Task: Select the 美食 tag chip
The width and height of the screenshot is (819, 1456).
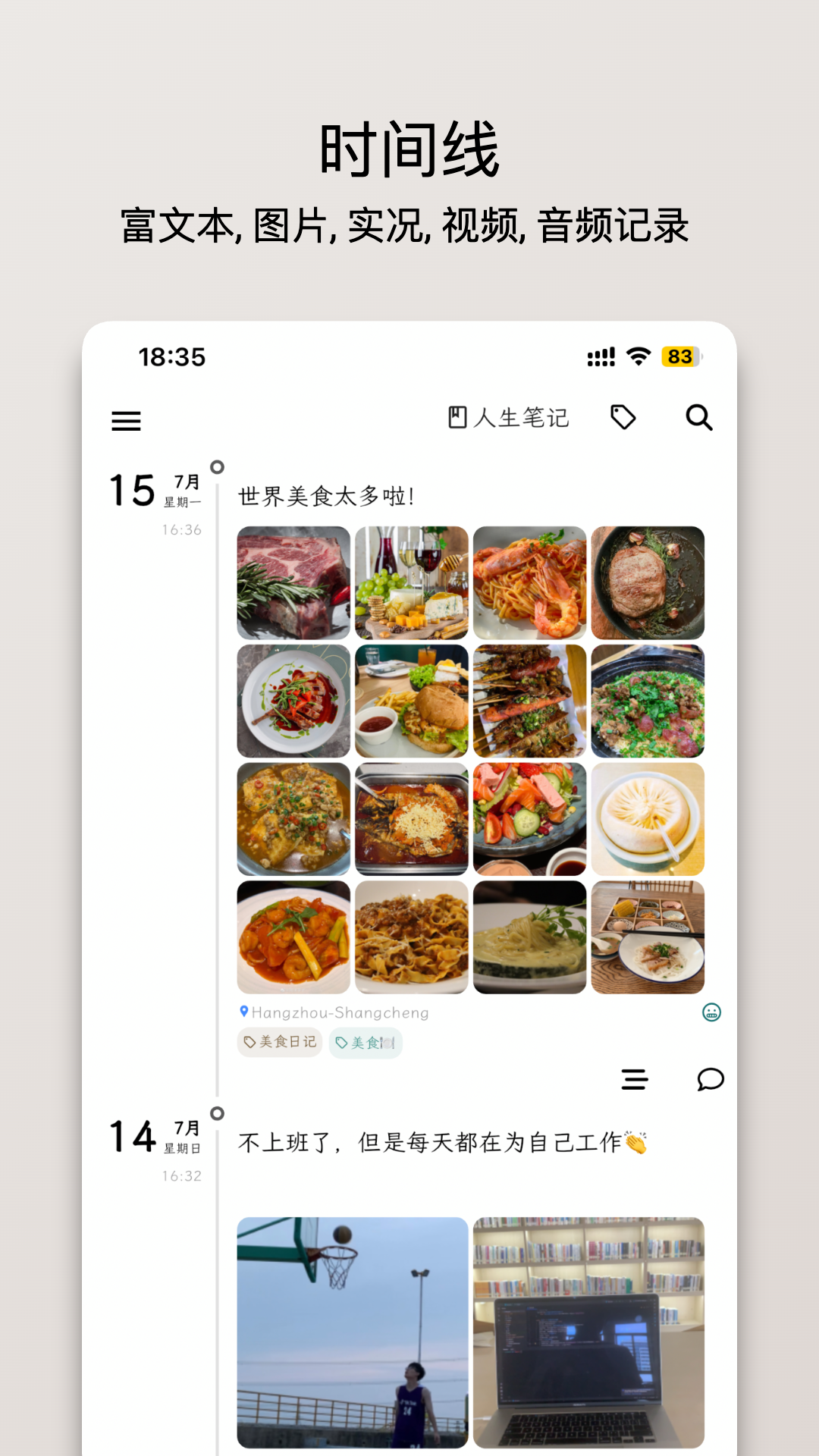Action: coord(366,1042)
